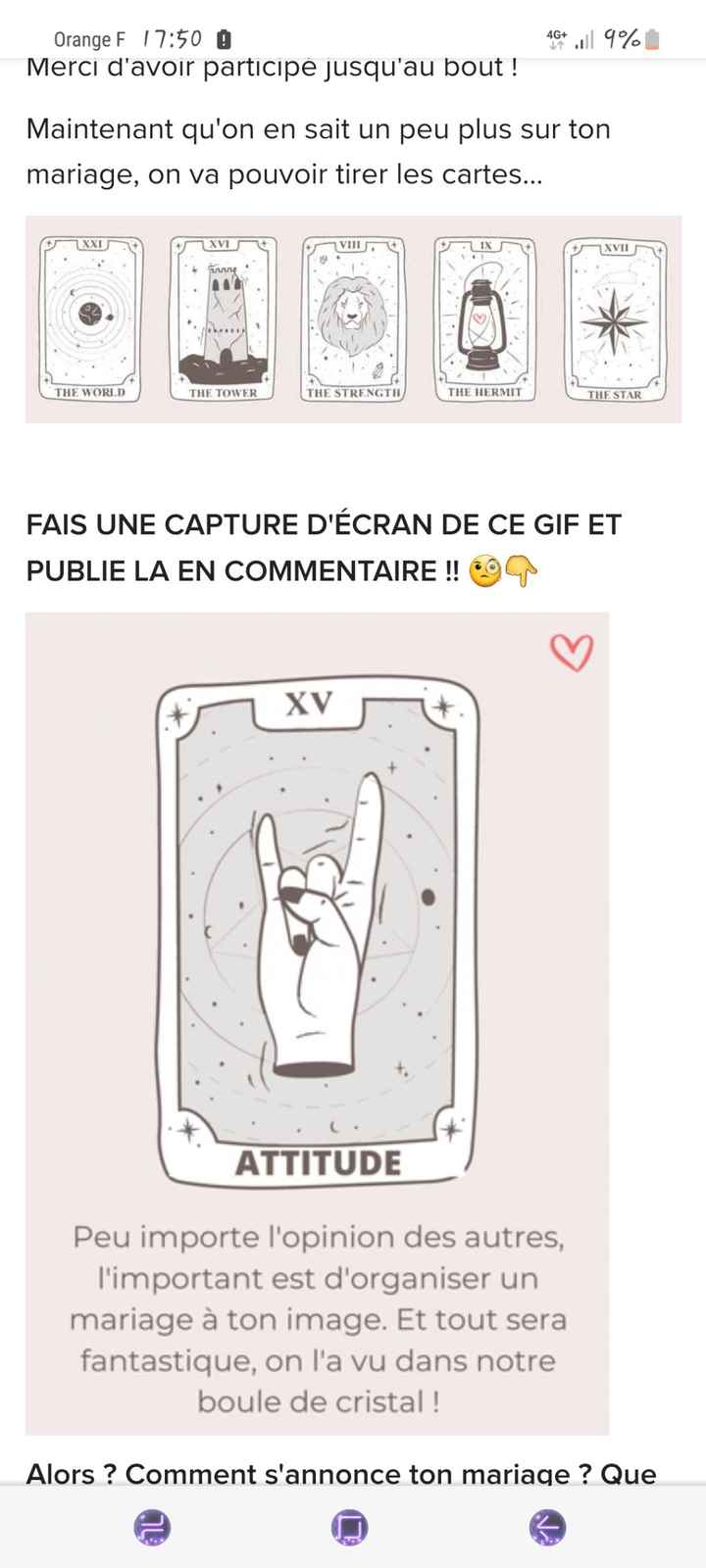Tap the notification badge next to the clock
Viewport: 706px width, 1568px height.
click(x=223, y=40)
